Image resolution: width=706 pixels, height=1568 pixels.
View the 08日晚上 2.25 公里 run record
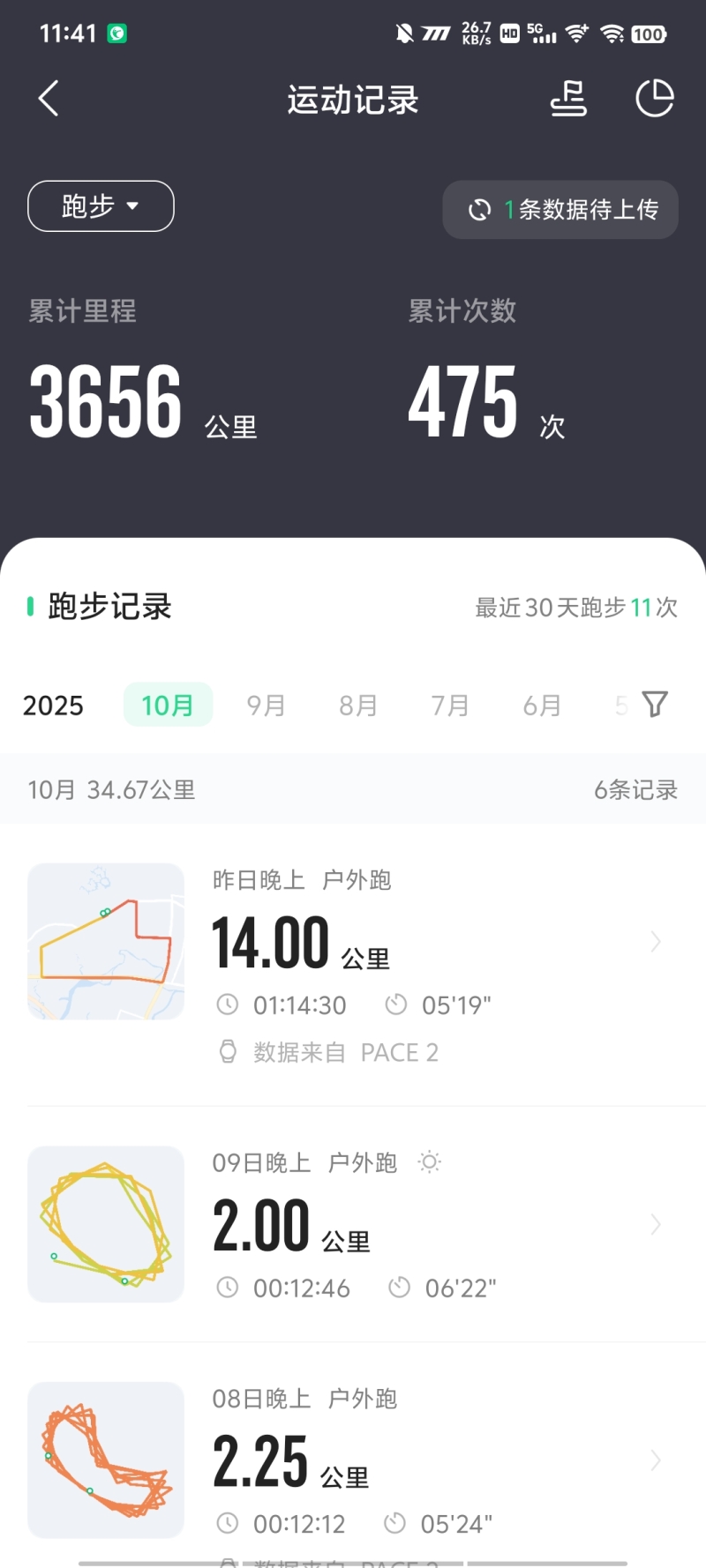click(353, 1460)
